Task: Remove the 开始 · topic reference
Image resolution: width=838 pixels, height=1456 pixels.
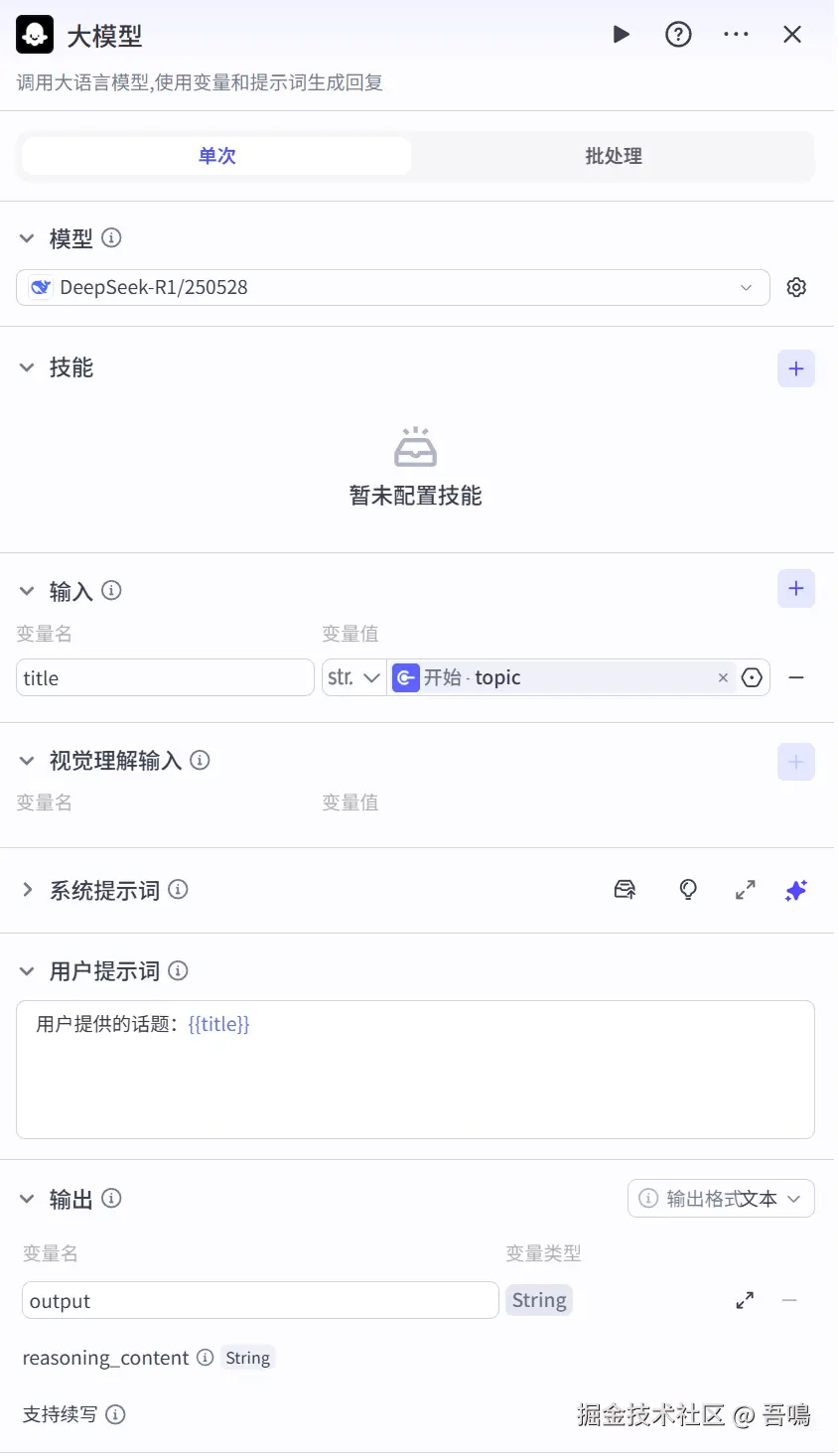Action: pyautogui.click(x=723, y=678)
